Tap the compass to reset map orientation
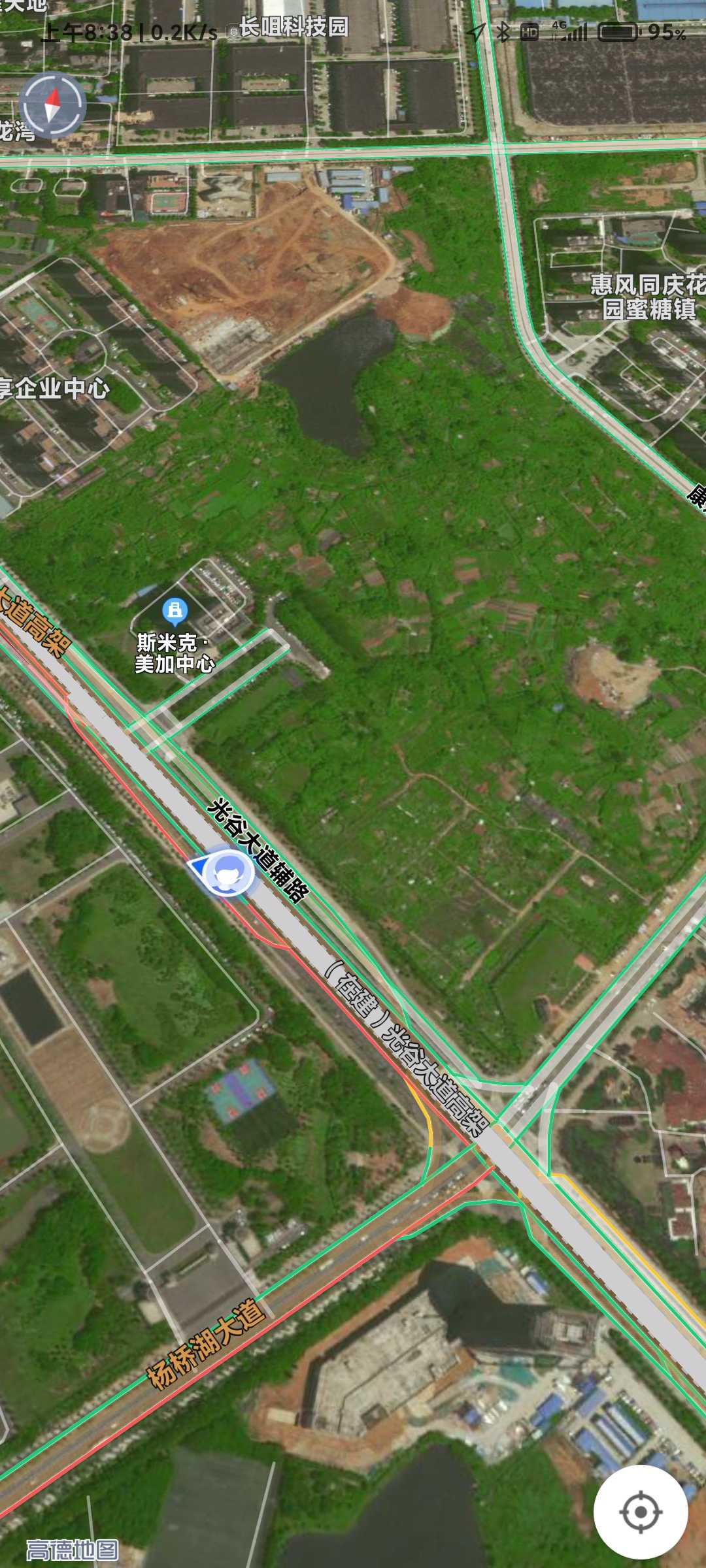706x1568 pixels. click(x=52, y=105)
